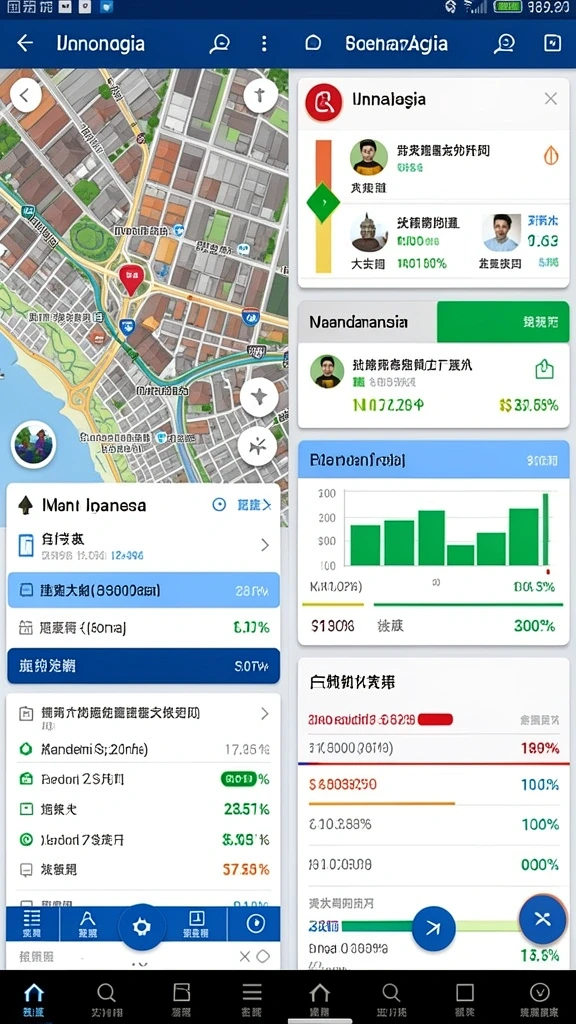Tap the round profile photo on the map
The width and height of the screenshot is (576, 1024).
click(x=33, y=444)
